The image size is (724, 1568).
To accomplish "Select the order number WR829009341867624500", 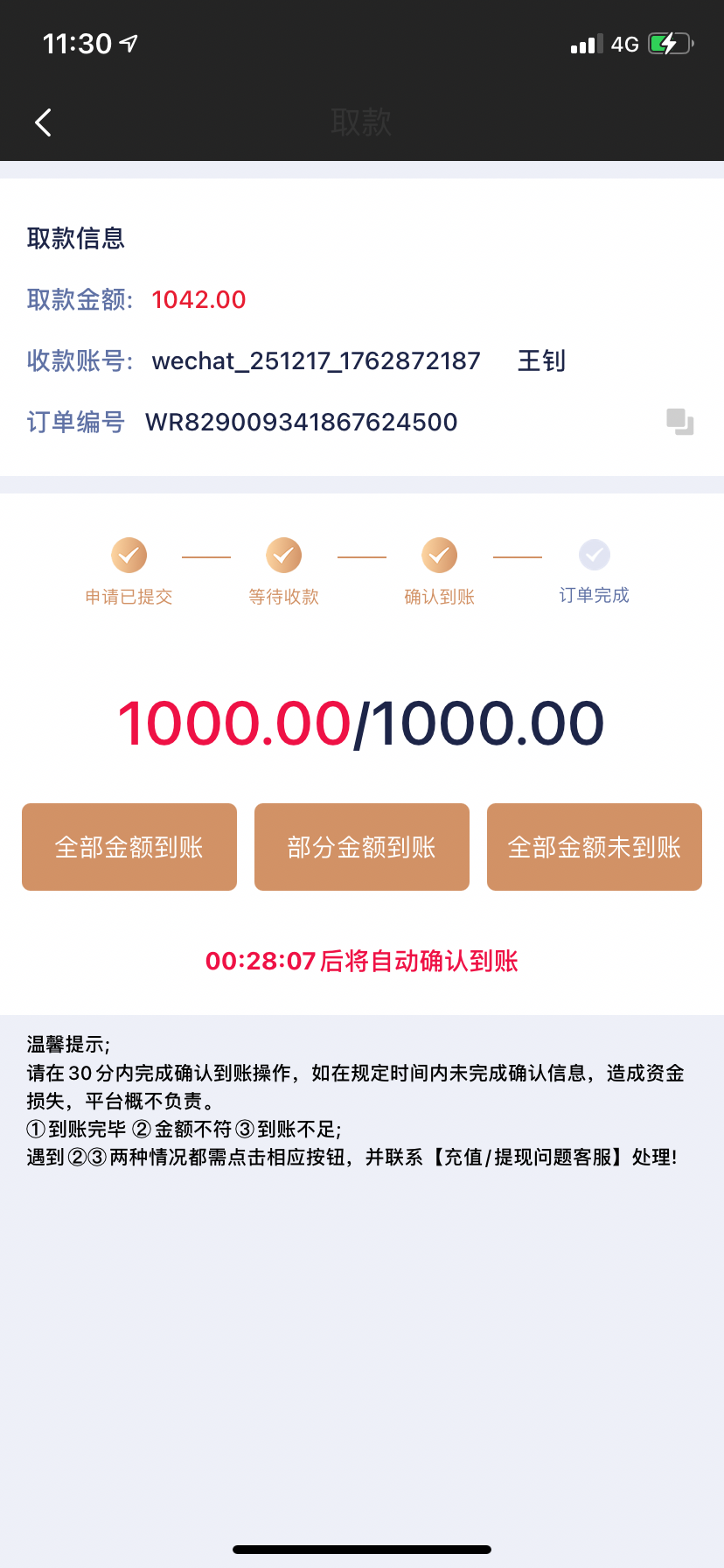I will click(x=302, y=422).
